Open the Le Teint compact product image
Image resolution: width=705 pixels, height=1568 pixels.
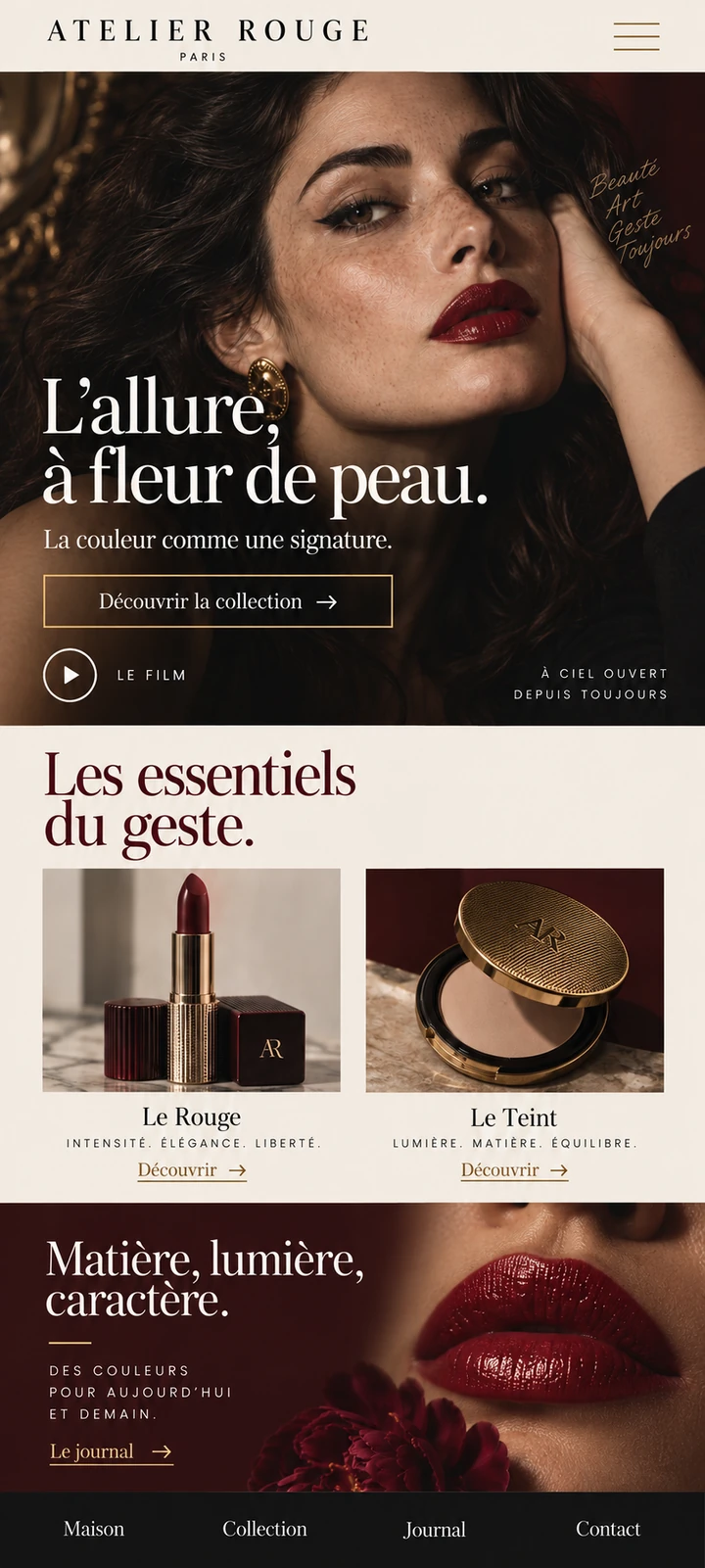tap(515, 979)
